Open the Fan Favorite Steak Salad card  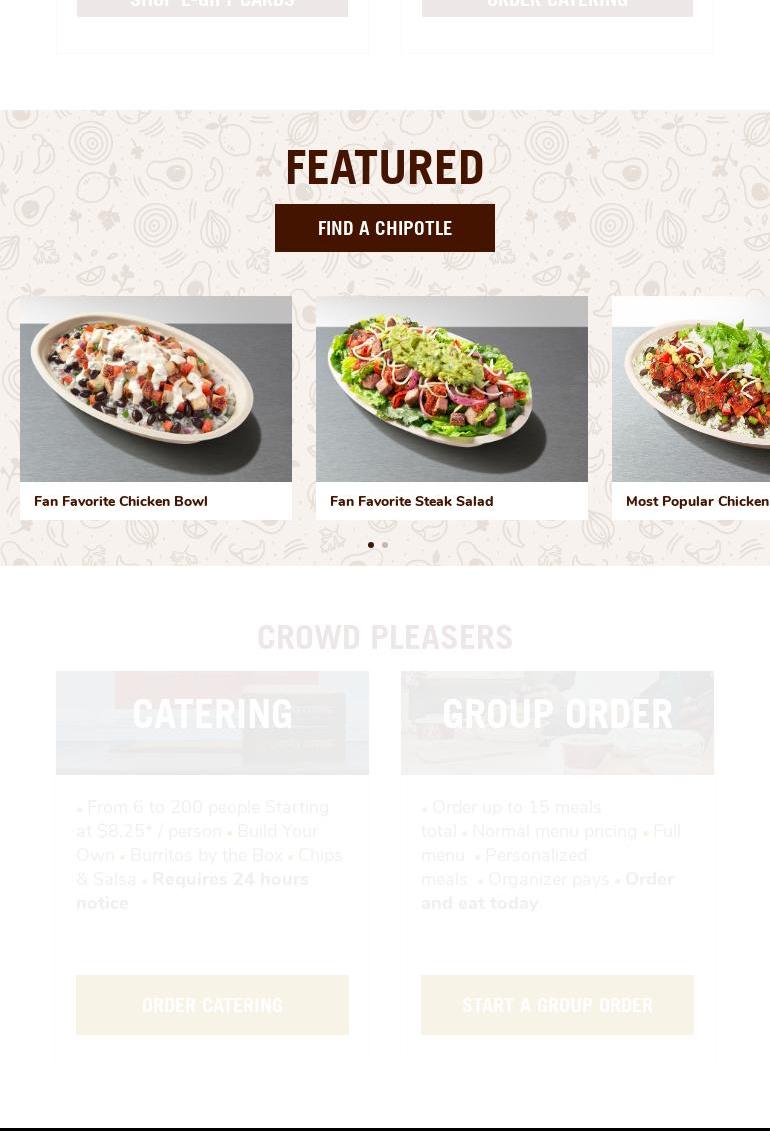[452, 408]
